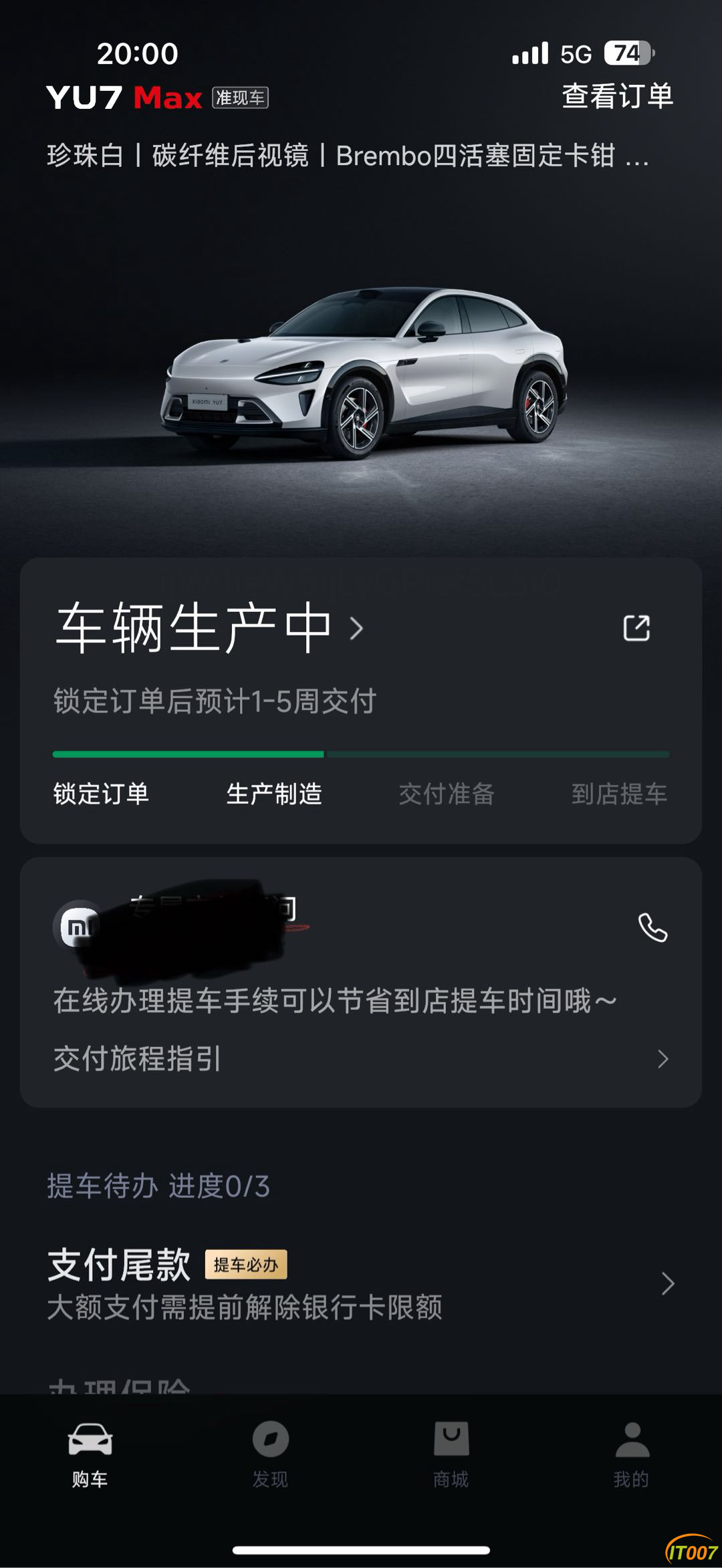Tap the share icon on the production status card

(636, 628)
